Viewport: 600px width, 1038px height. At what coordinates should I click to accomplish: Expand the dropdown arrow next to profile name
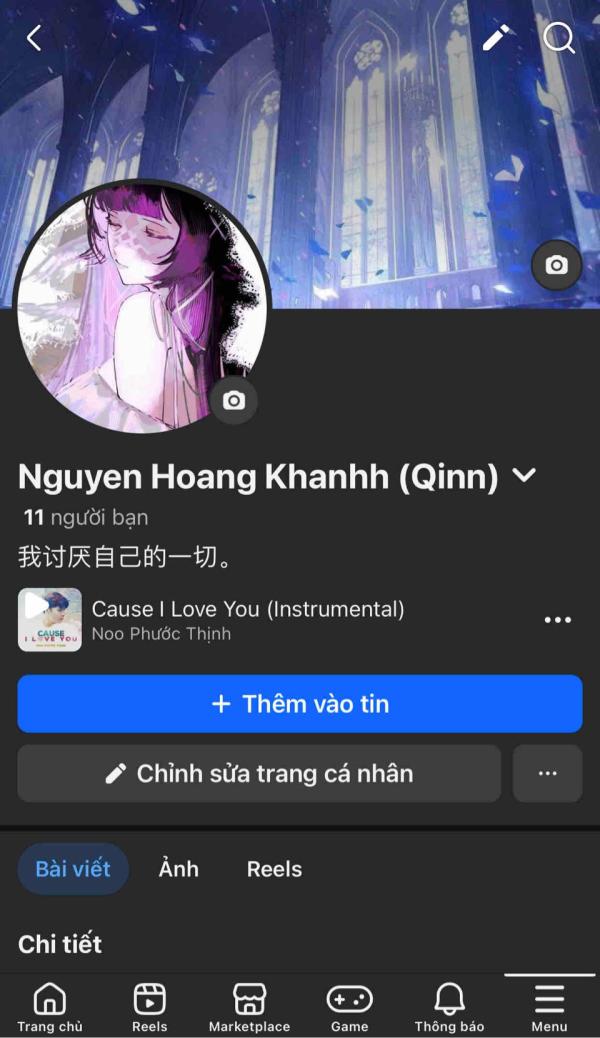point(524,476)
